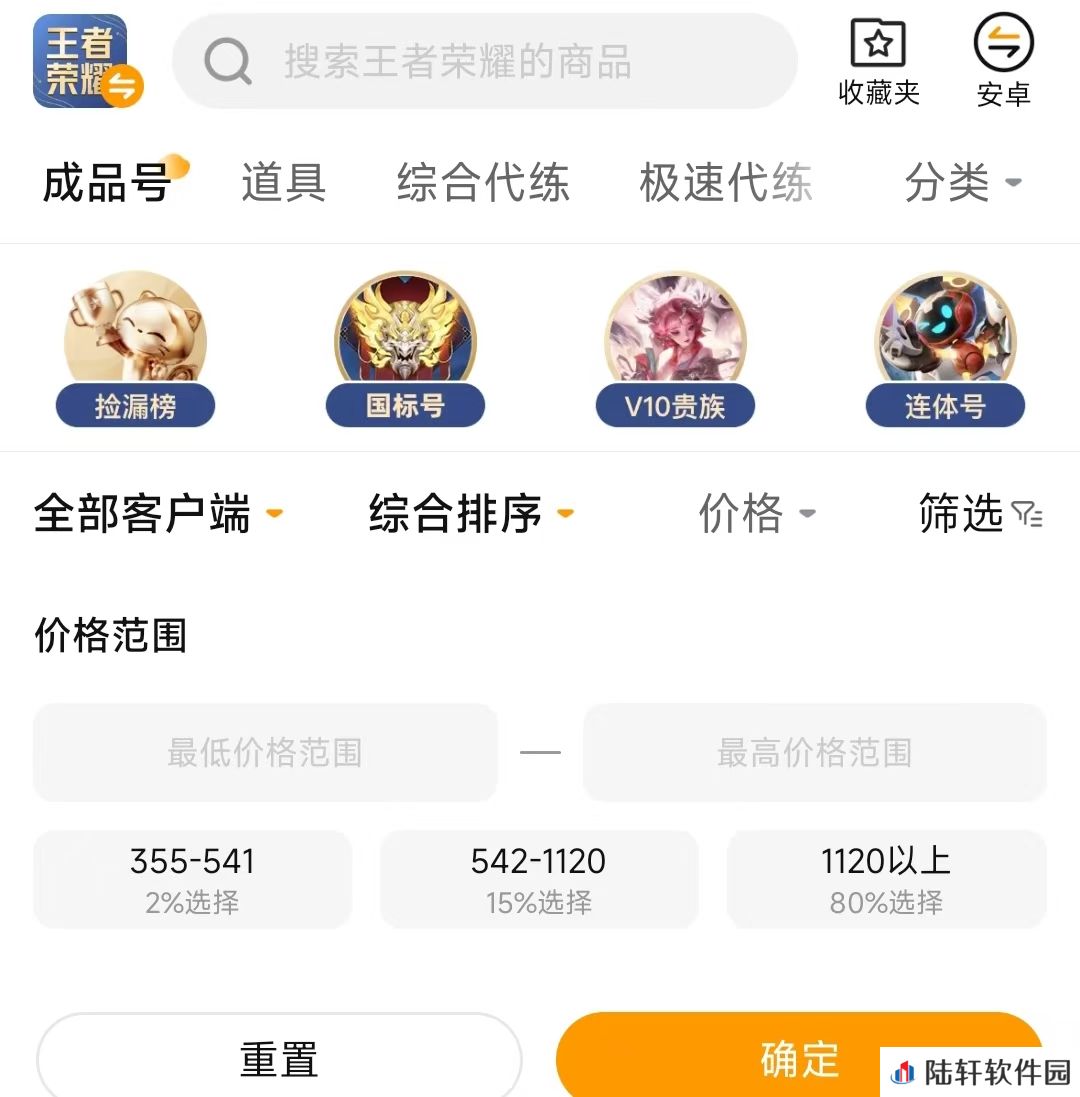Tap the search box for 王者荣耀 products
The width and height of the screenshot is (1080, 1097).
point(485,62)
